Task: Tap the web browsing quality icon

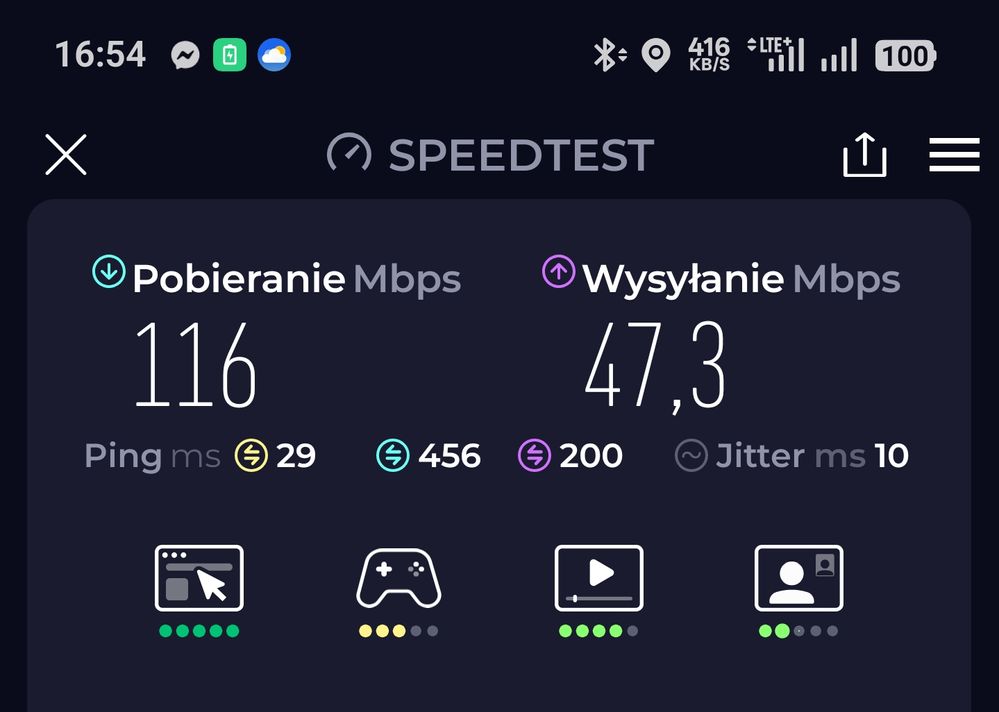Action: pyautogui.click(x=199, y=578)
